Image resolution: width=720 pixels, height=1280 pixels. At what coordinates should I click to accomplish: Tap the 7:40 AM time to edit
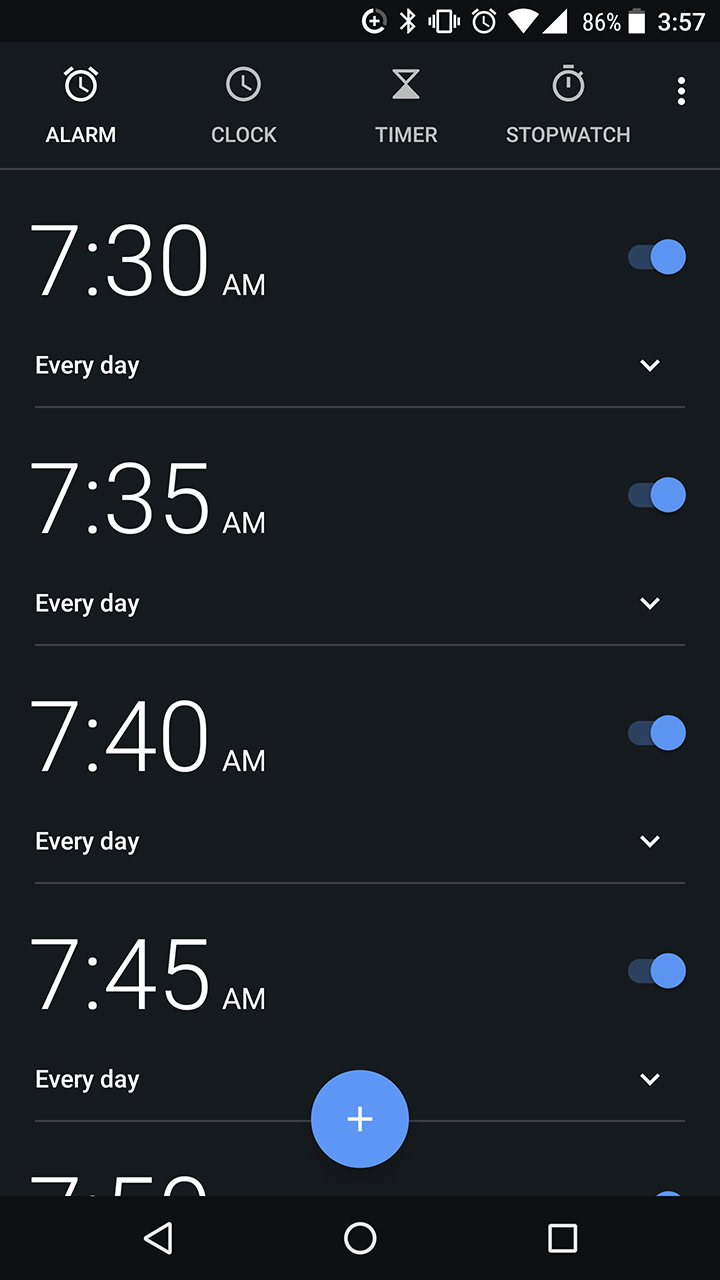(120, 738)
